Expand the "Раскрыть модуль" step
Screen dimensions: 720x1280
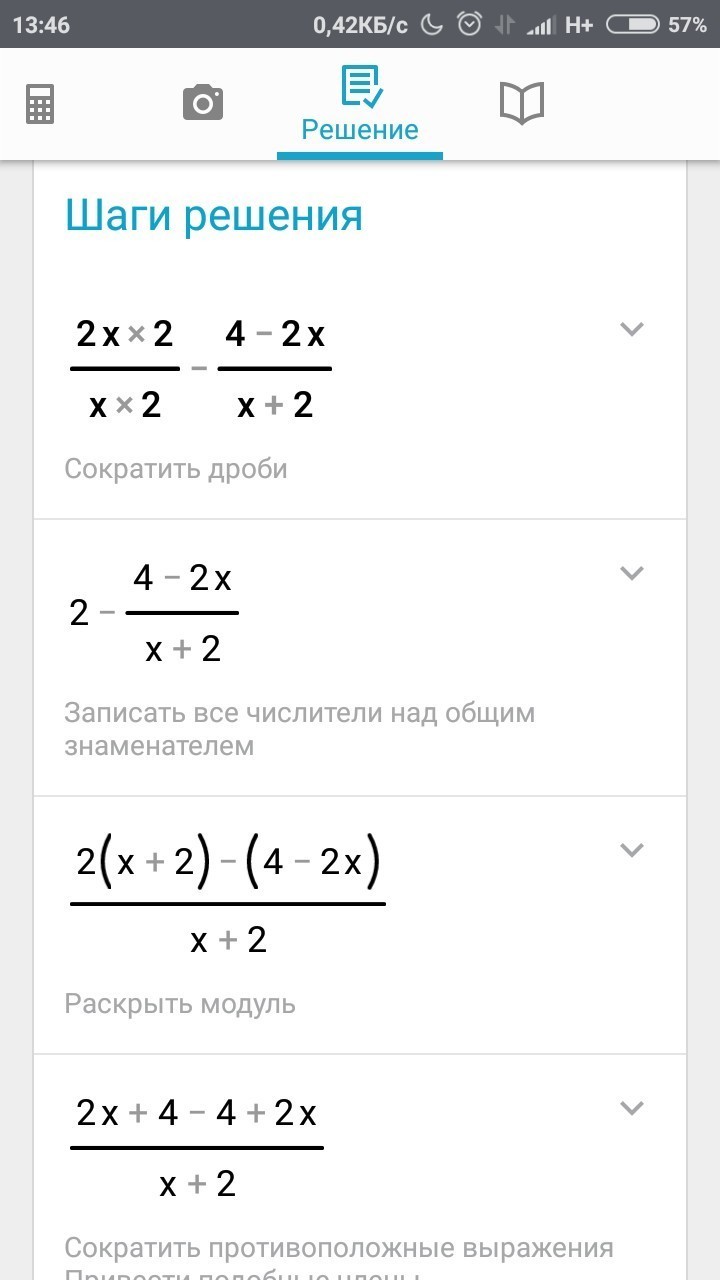click(631, 850)
